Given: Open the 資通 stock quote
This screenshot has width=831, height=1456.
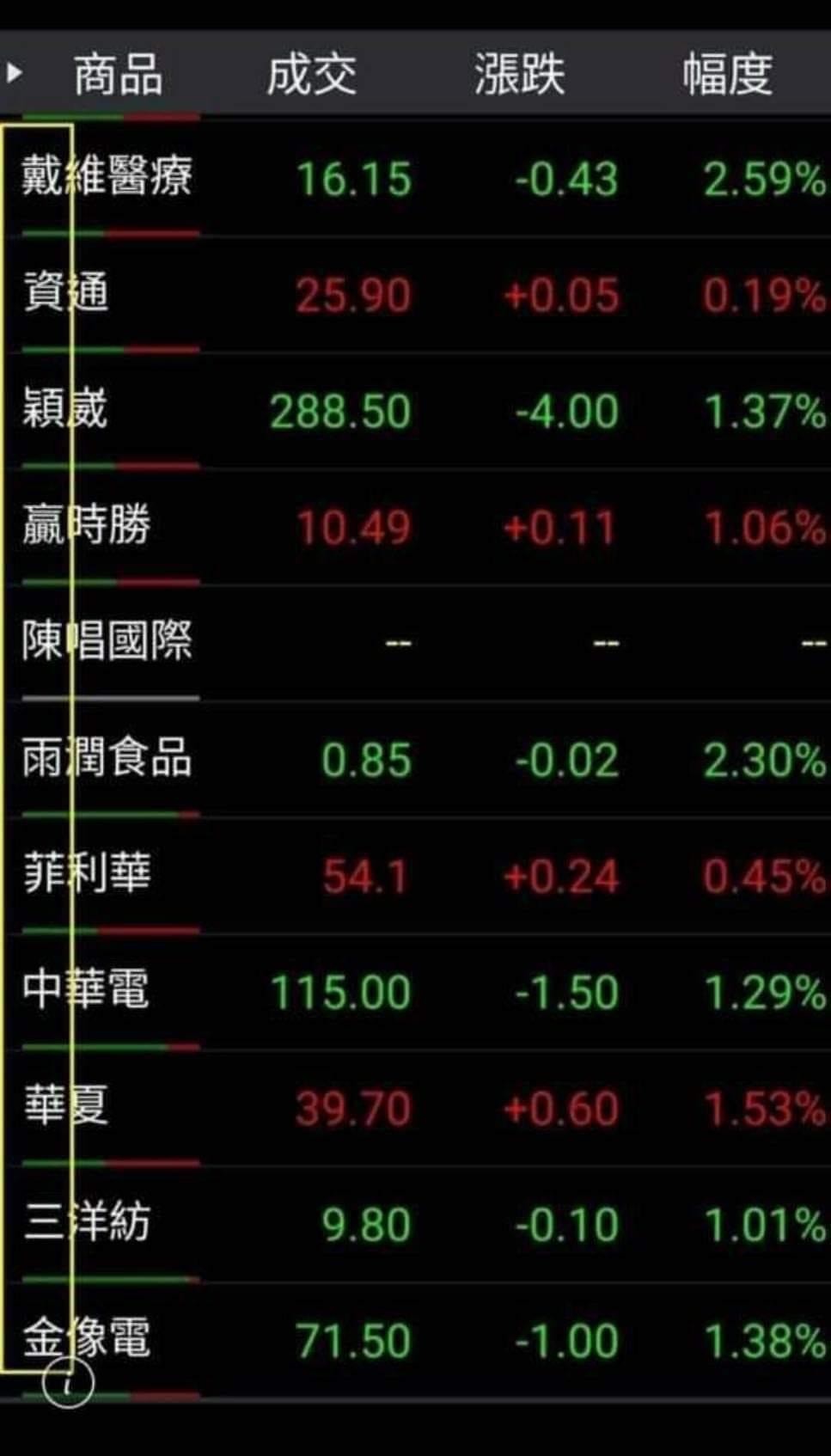Looking at the screenshot, I should point(415,294).
